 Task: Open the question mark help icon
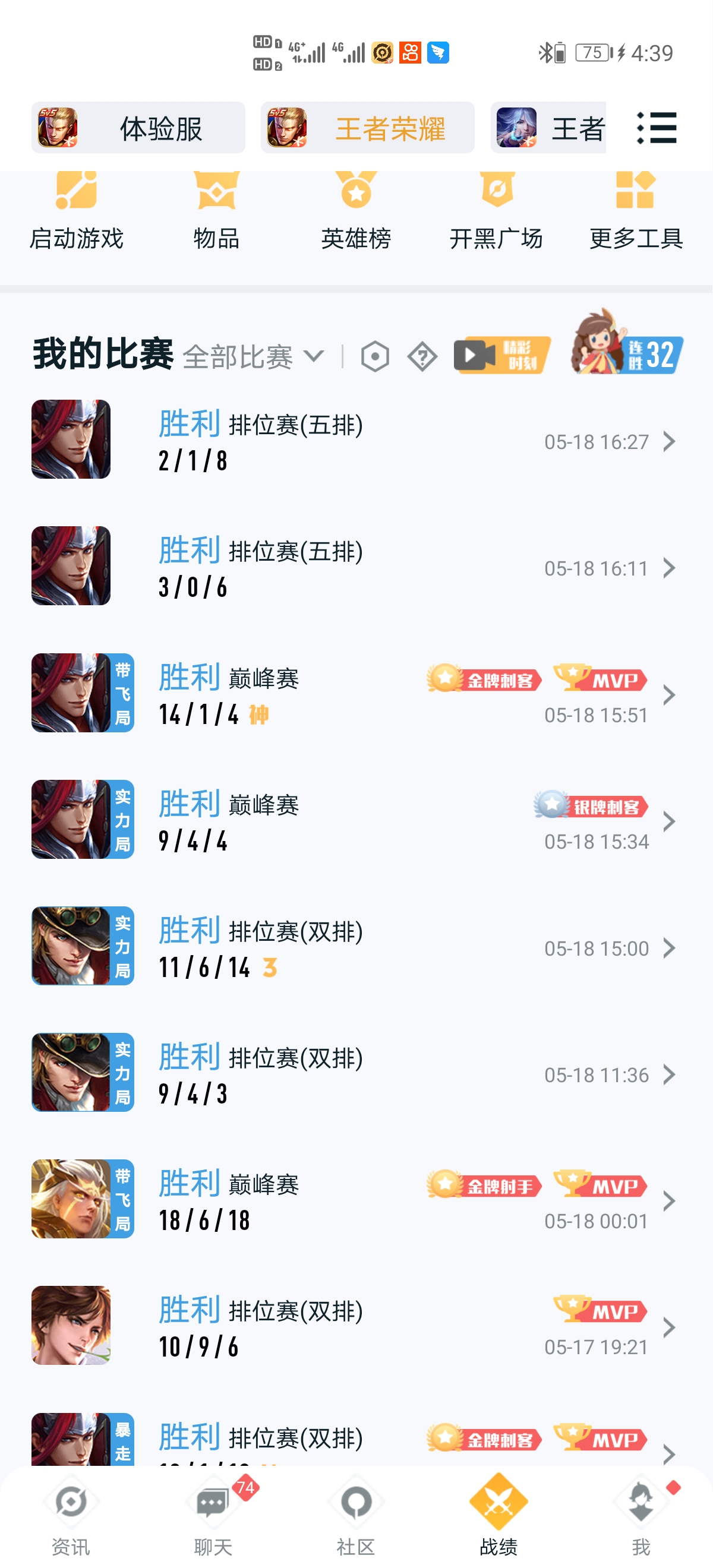(x=422, y=357)
